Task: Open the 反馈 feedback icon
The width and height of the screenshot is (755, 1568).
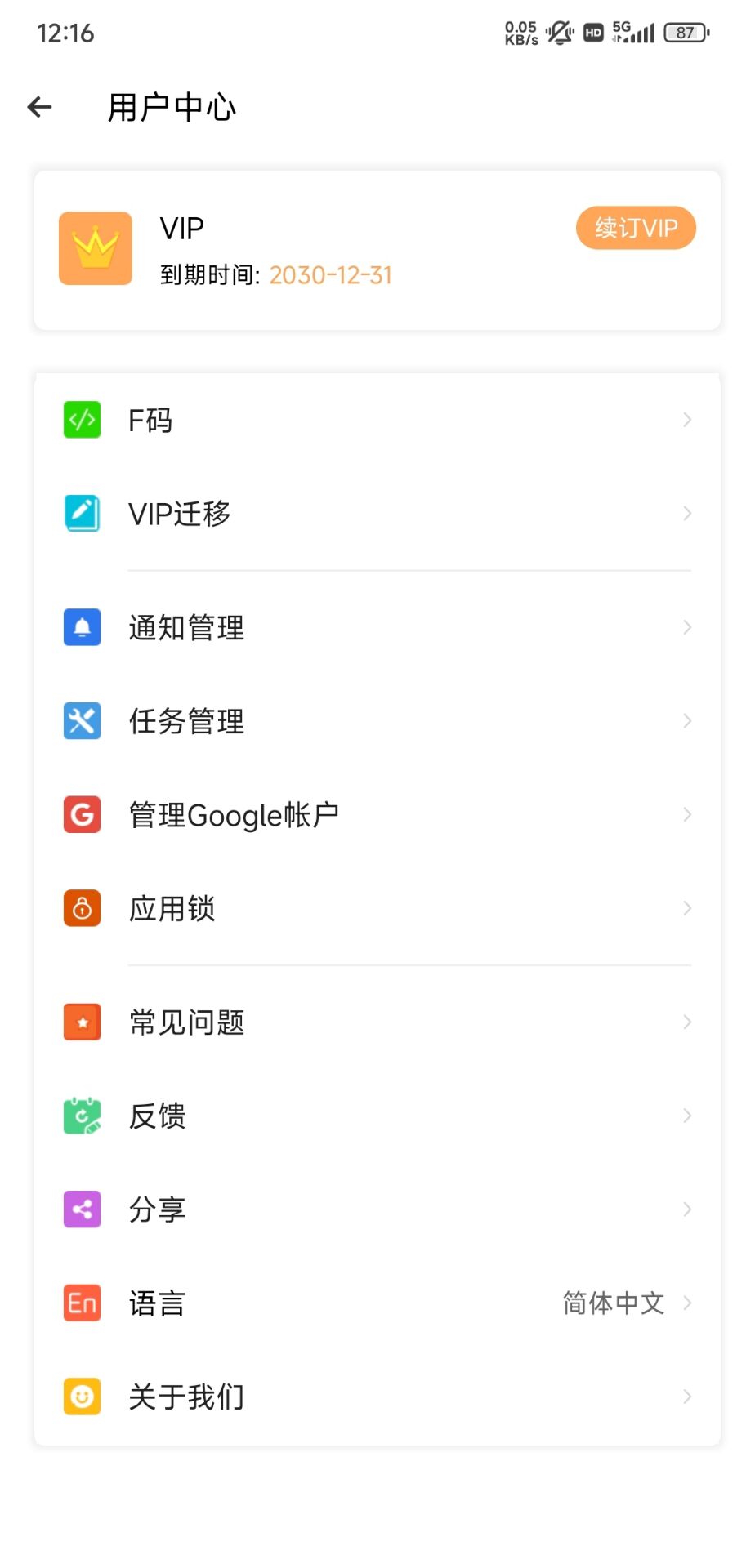Action: tap(81, 1116)
